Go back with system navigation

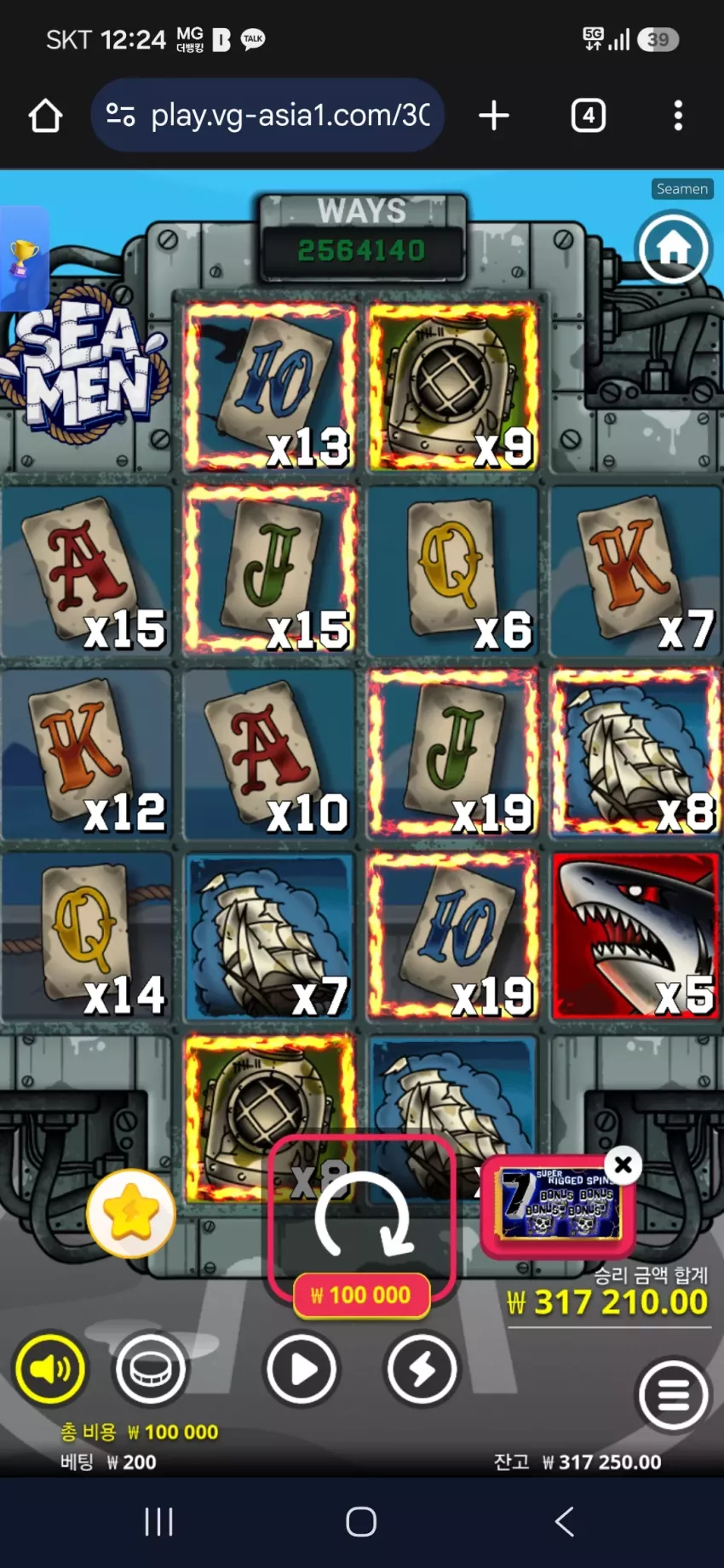(x=564, y=1521)
